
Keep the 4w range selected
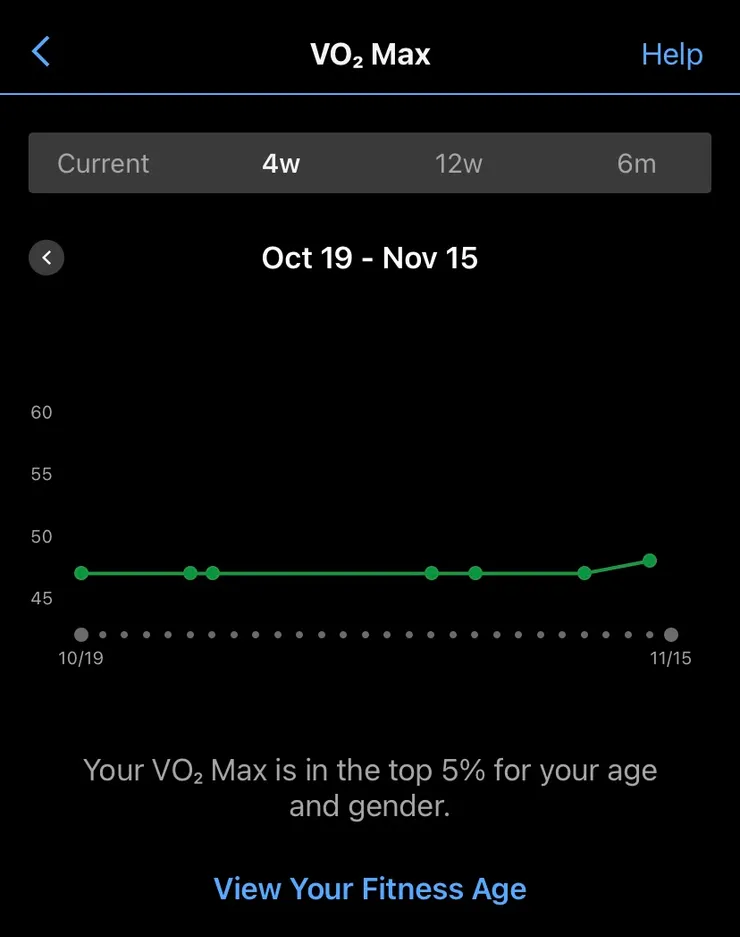pos(280,163)
